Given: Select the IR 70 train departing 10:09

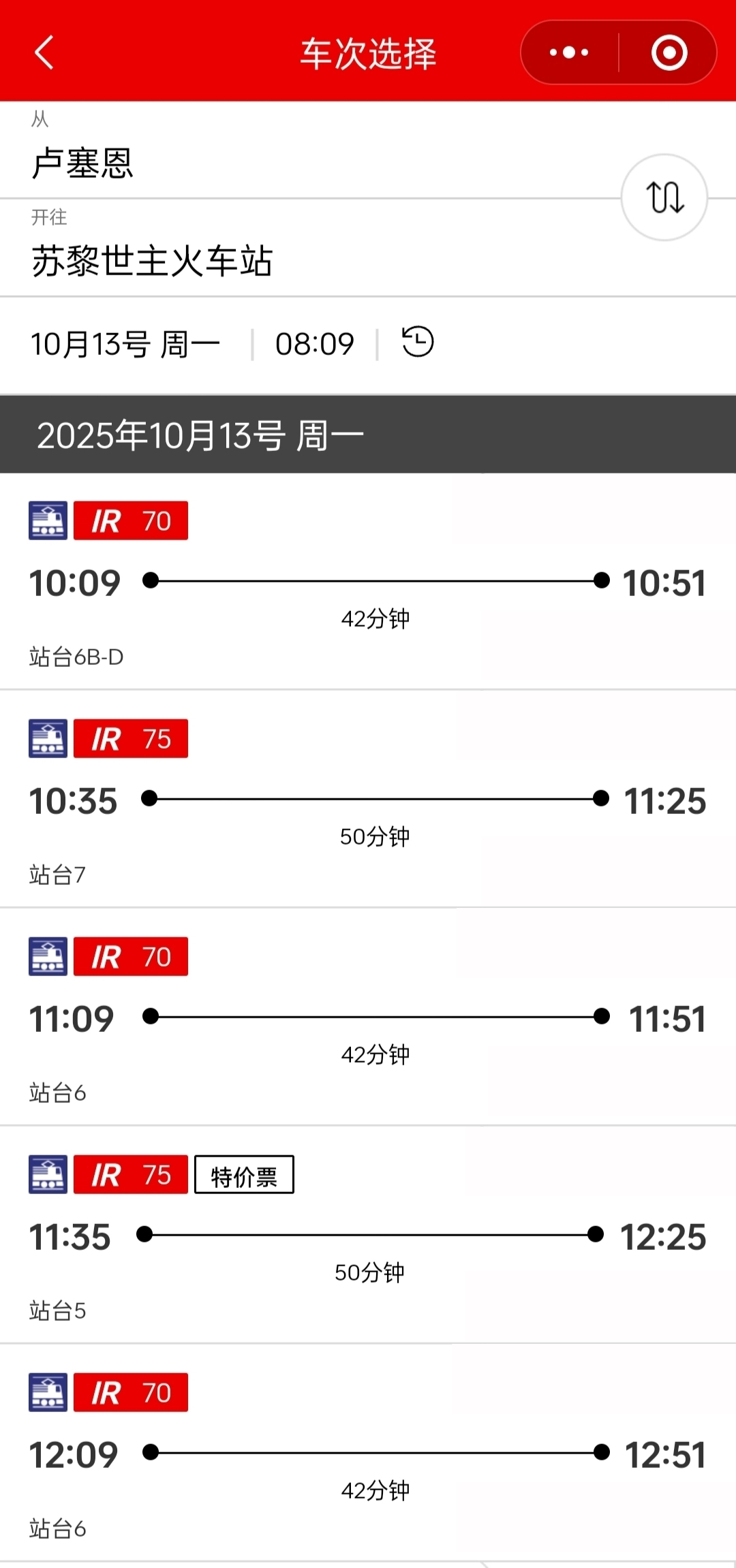Looking at the screenshot, I should point(368,582).
